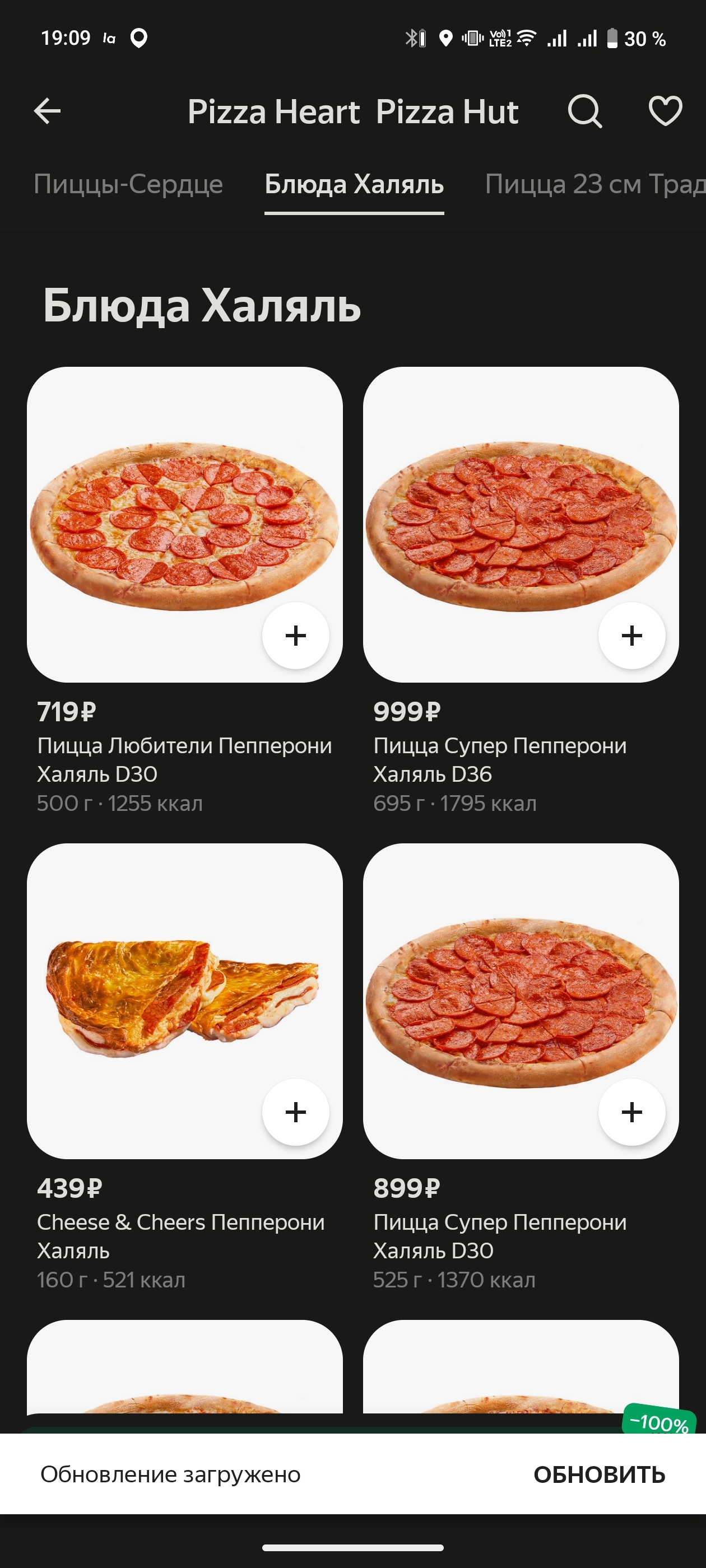Tap ОБНОВИТЬ to install the update
Screen dimensions: 706x1568
click(599, 1475)
